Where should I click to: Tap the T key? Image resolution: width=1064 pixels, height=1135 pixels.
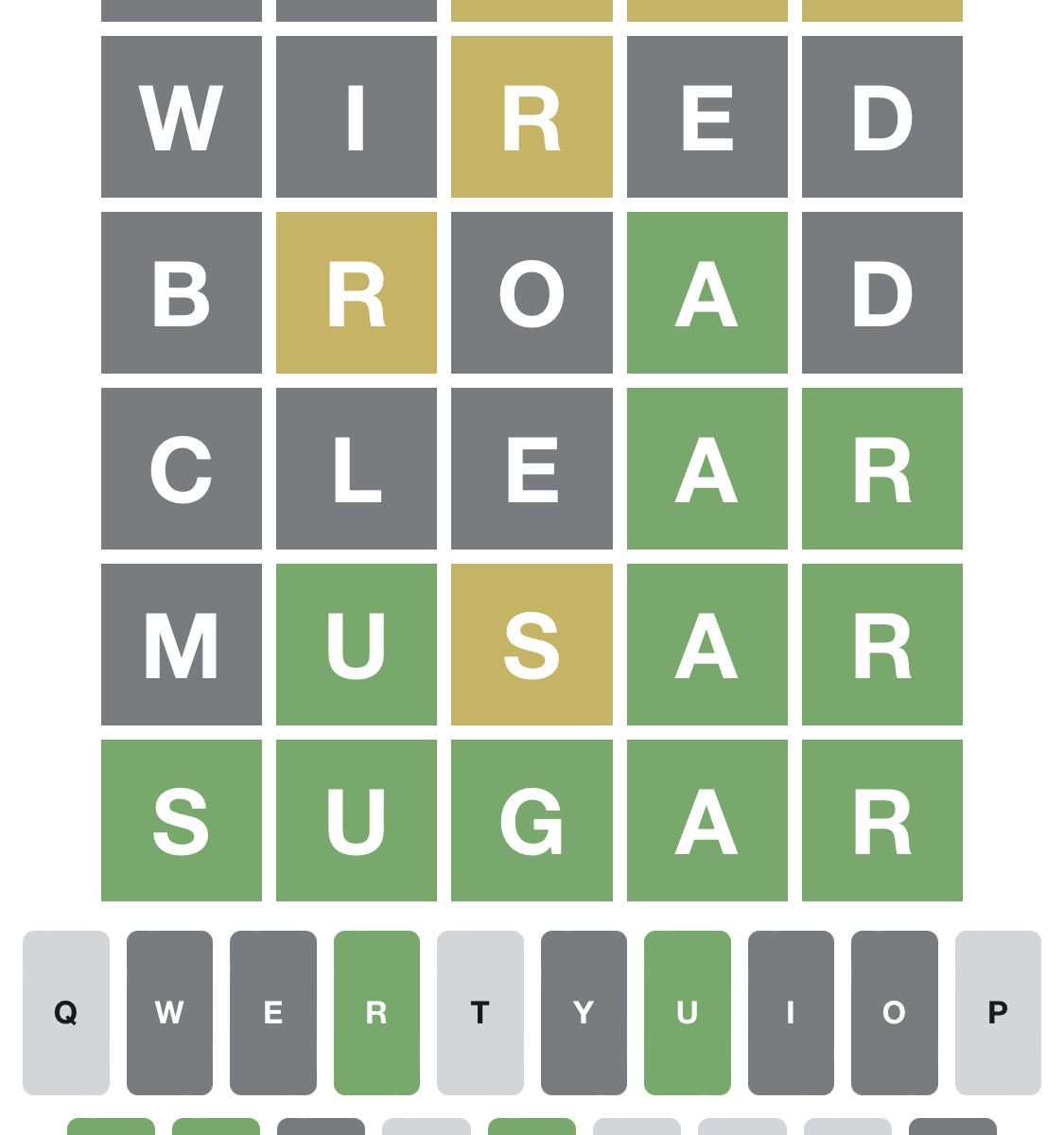(480, 1012)
